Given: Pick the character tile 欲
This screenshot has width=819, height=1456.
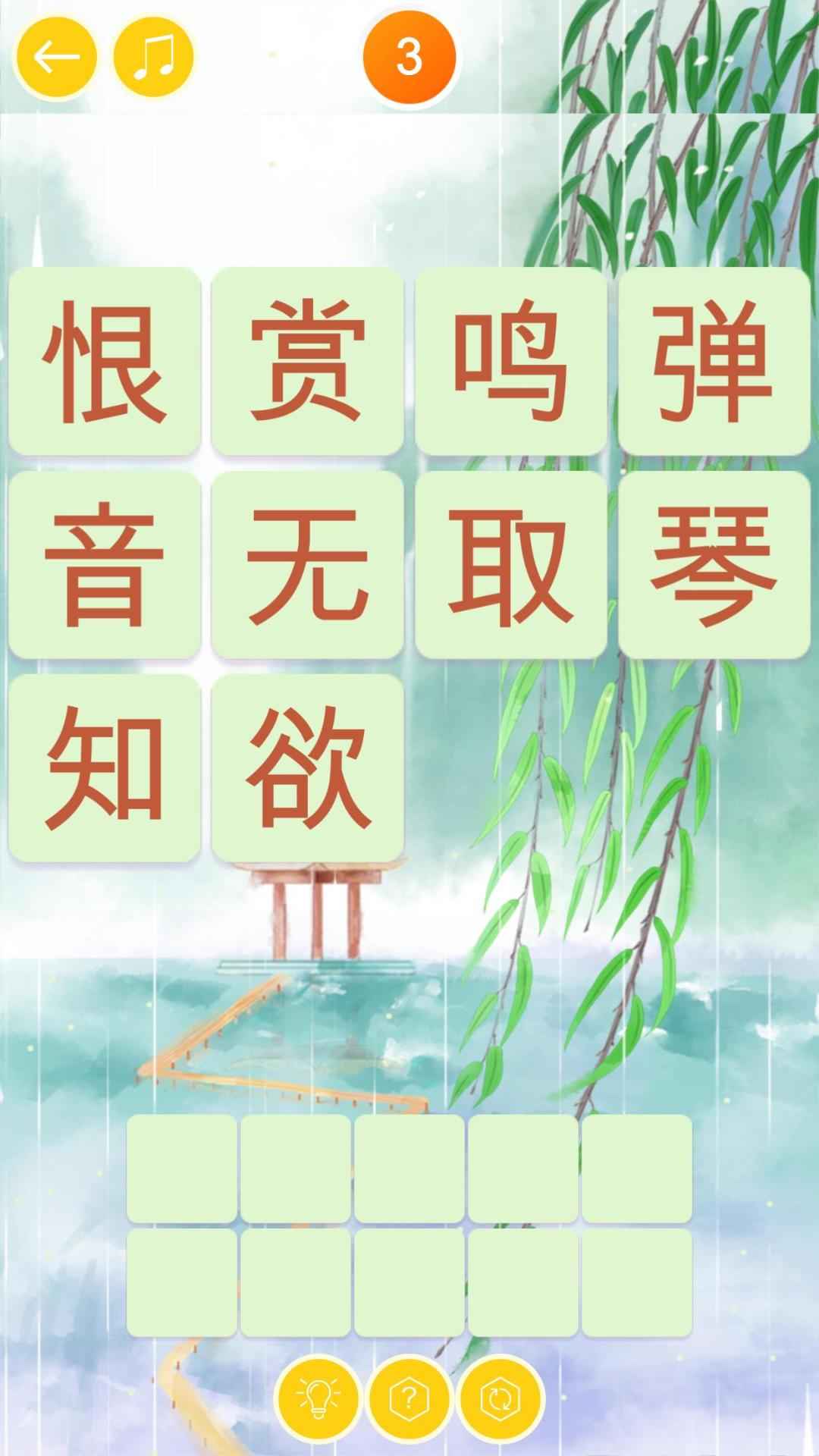Looking at the screenshot, I should tap(307, 767).
